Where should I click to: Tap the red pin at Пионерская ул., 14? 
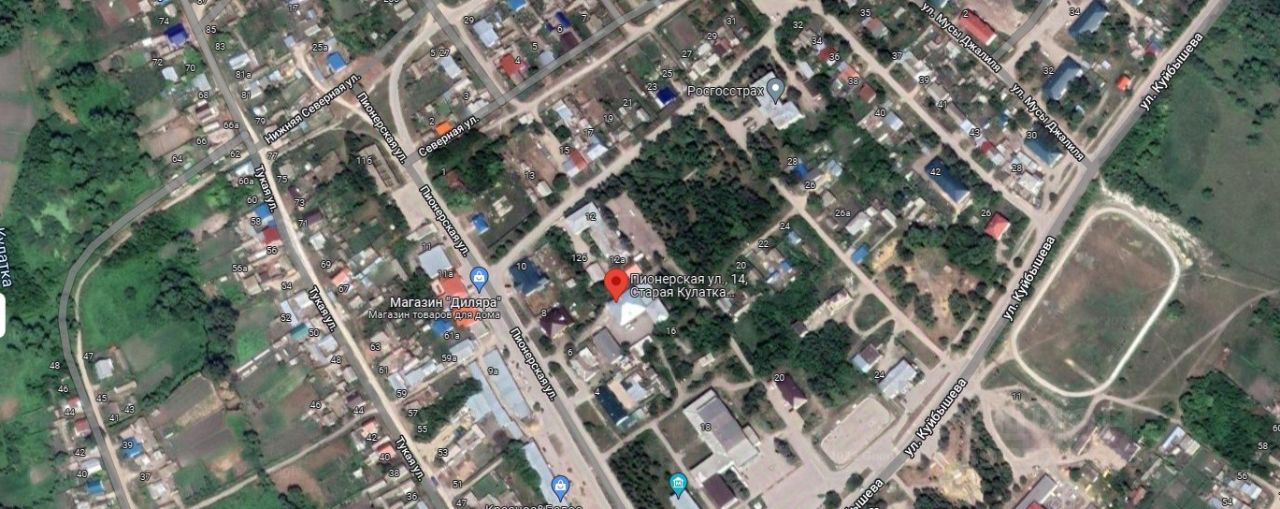617,282
